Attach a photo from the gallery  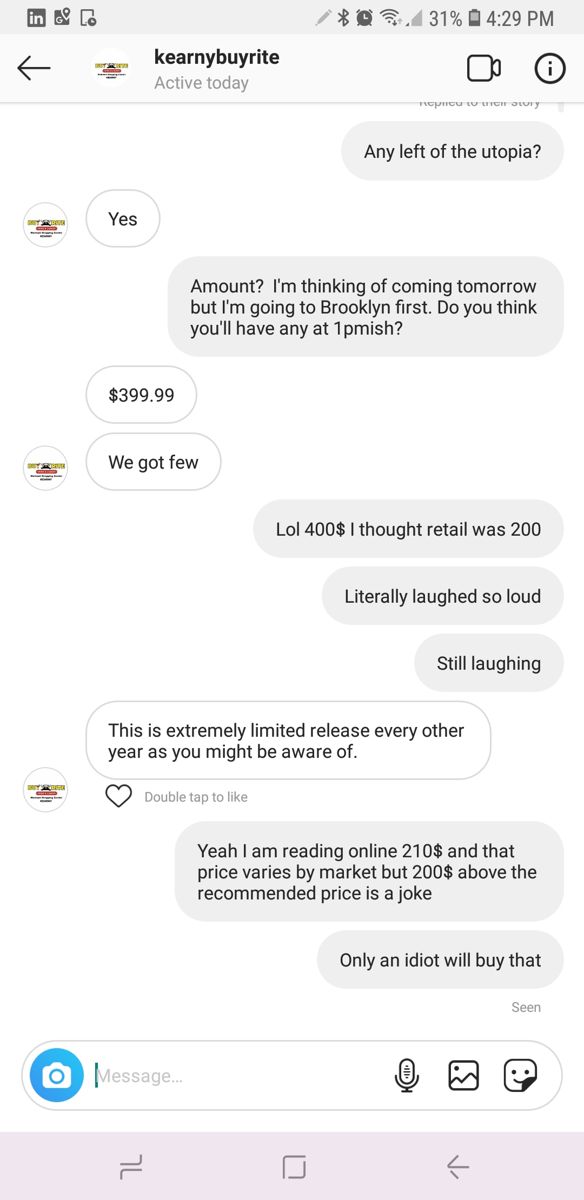pyautogui.click(x=463, y=1075)
